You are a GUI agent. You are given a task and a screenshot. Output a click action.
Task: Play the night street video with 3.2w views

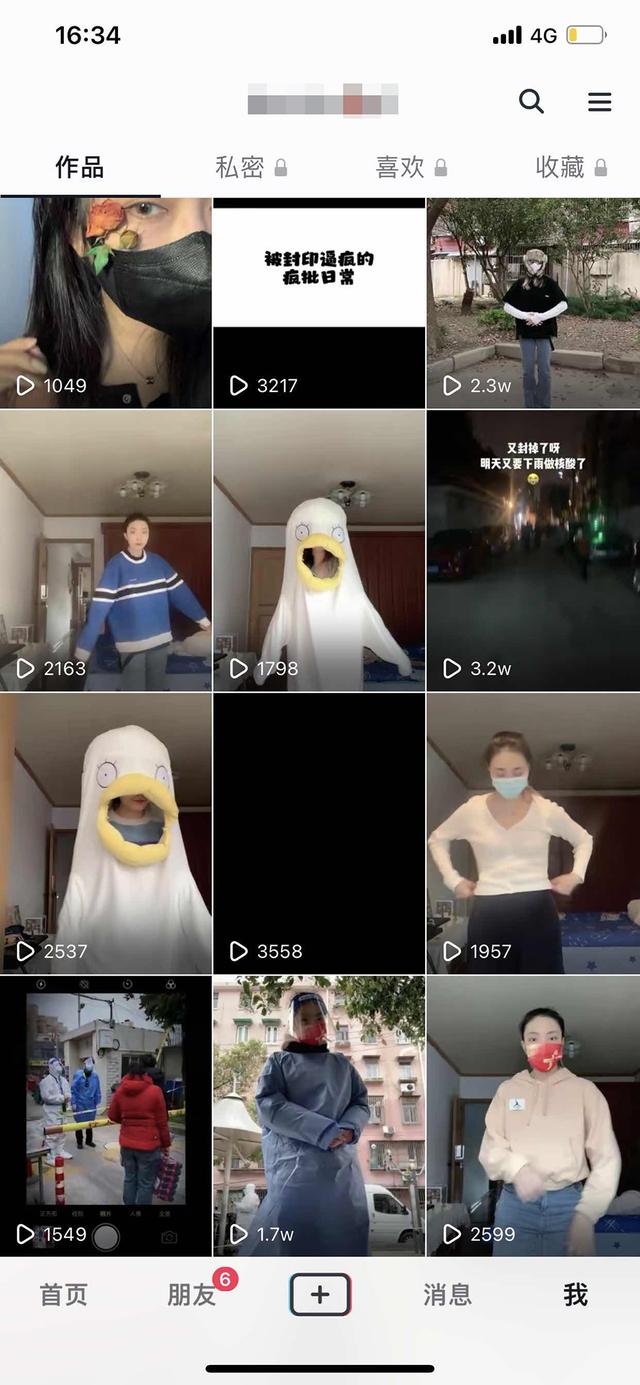click(533, 550)
